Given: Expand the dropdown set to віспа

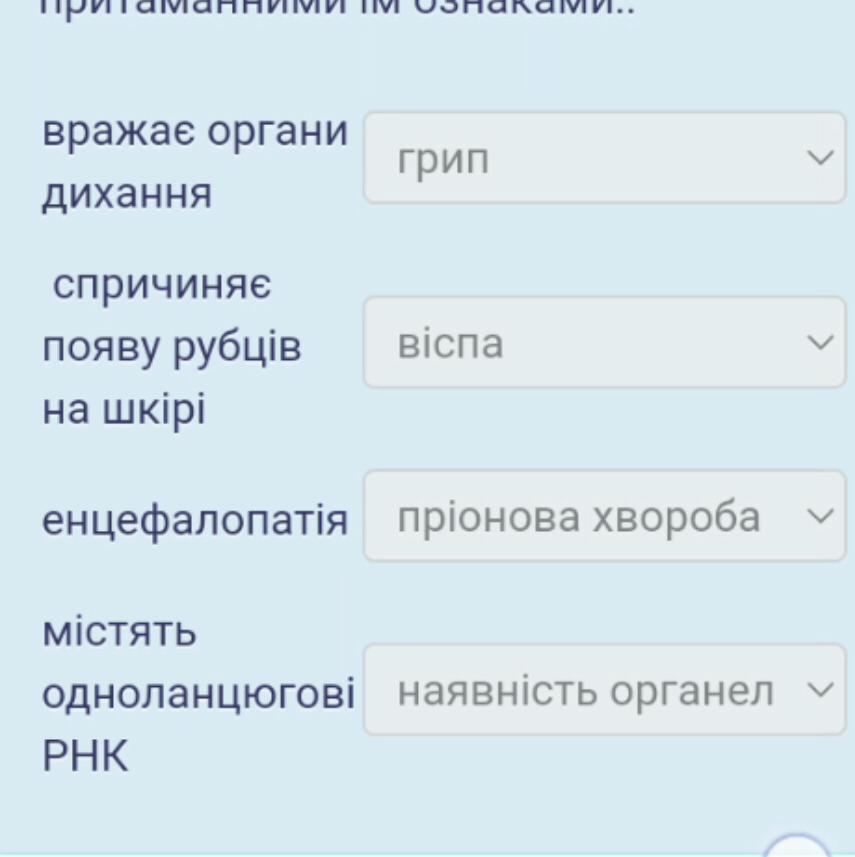Looking at the screenshot, I should click(604, 343).
